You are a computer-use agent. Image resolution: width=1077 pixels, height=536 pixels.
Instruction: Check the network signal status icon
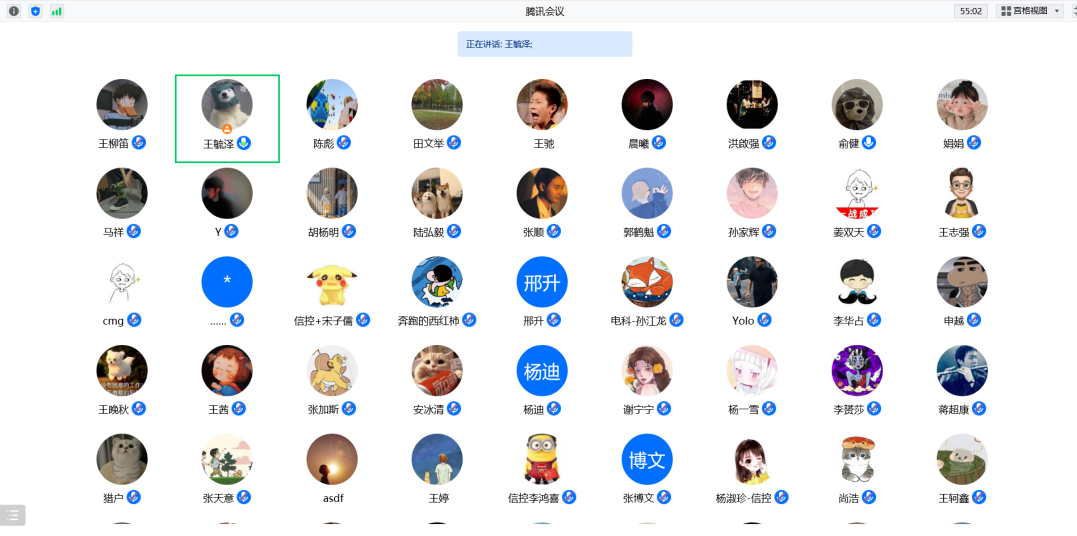pyautogui.click(x=56, y=11)
